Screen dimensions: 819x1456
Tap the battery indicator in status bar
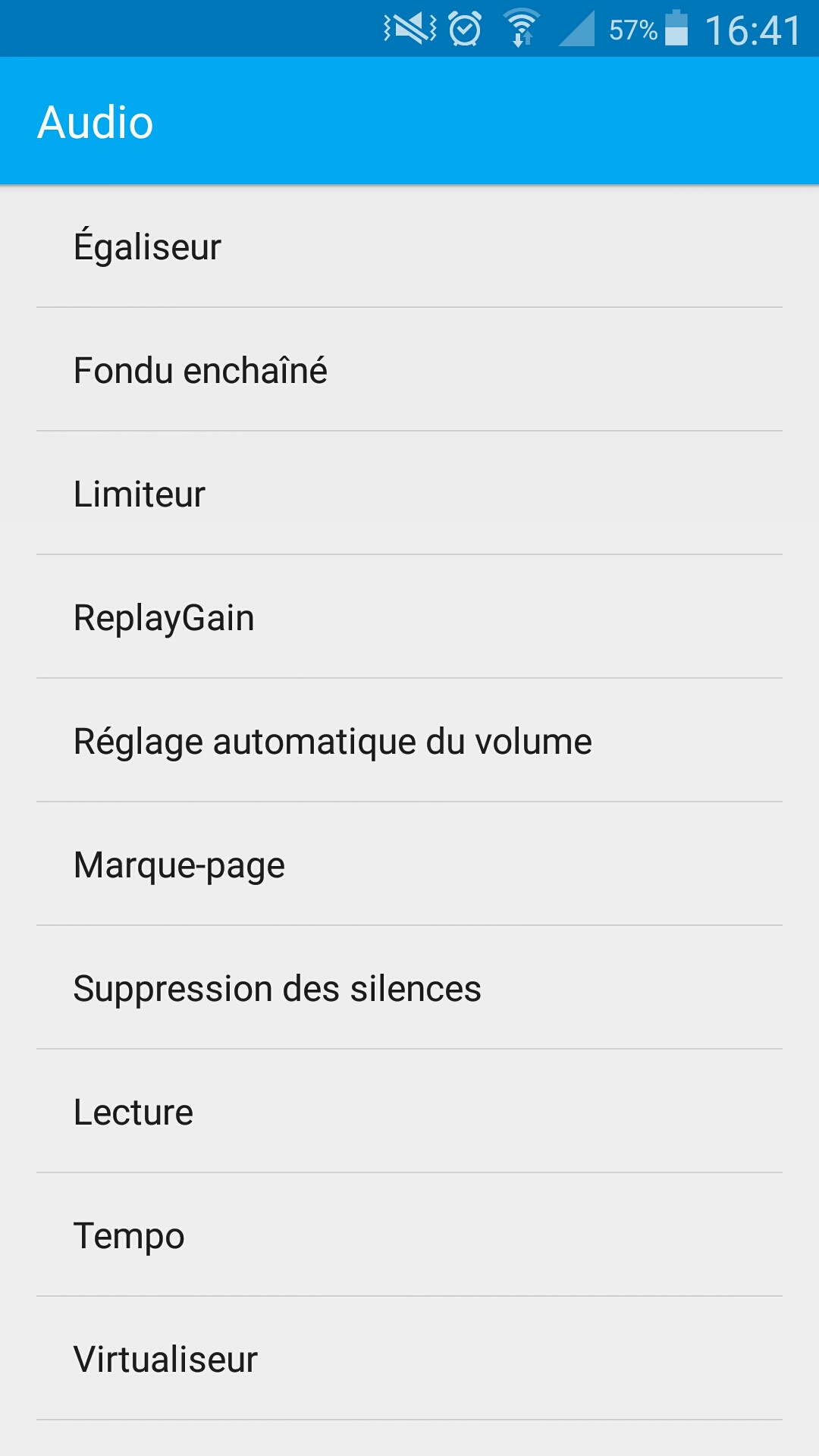click(x=677, y=27)
